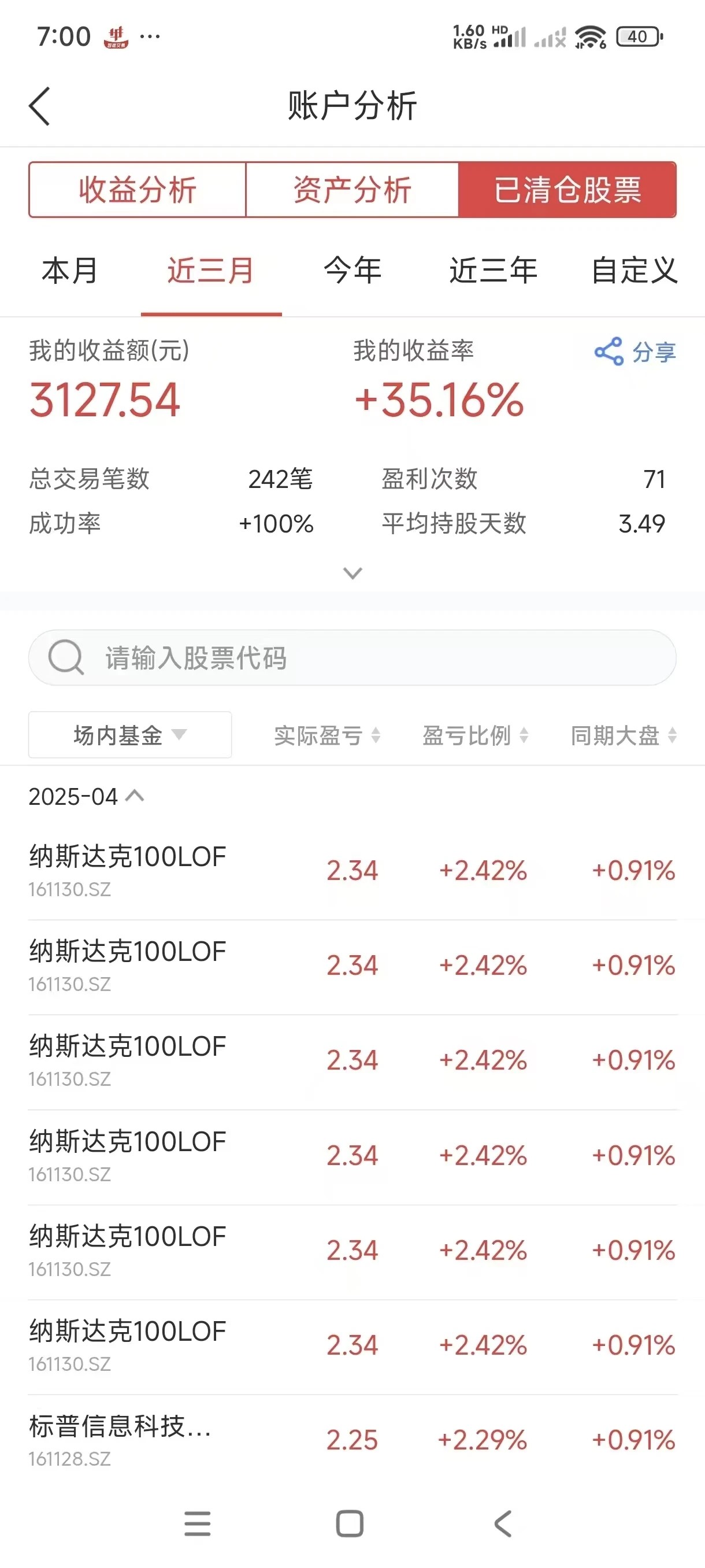Select the 本月 time range
Image resolution: width=705 pixels, height=1568 pixels.
70,270
